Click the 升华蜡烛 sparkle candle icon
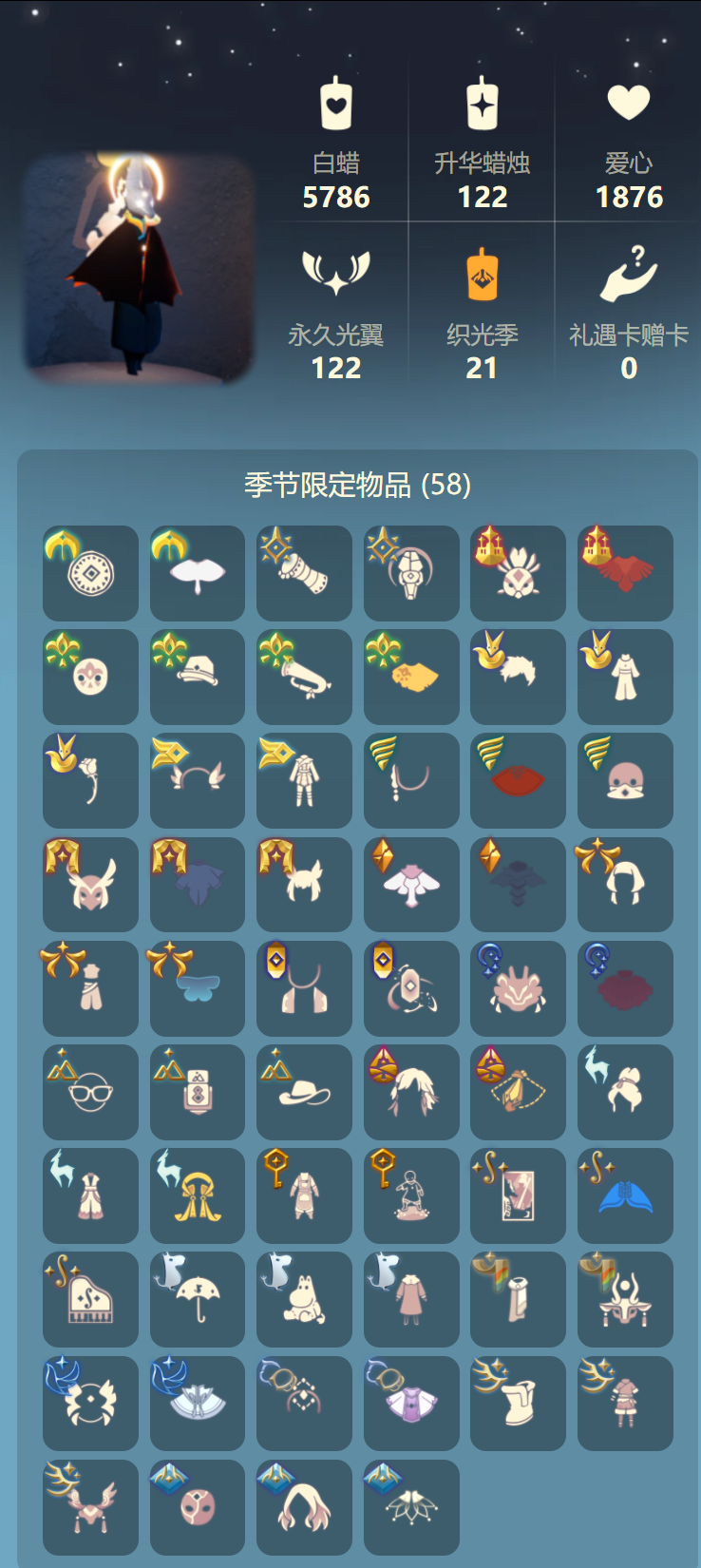 point(481,103)
